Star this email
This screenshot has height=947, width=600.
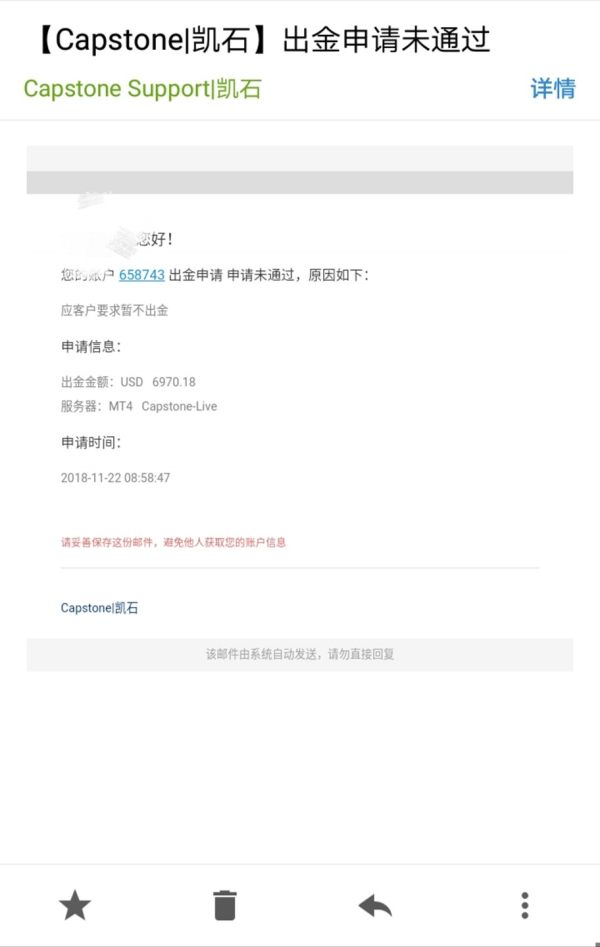tap(75, 906)
